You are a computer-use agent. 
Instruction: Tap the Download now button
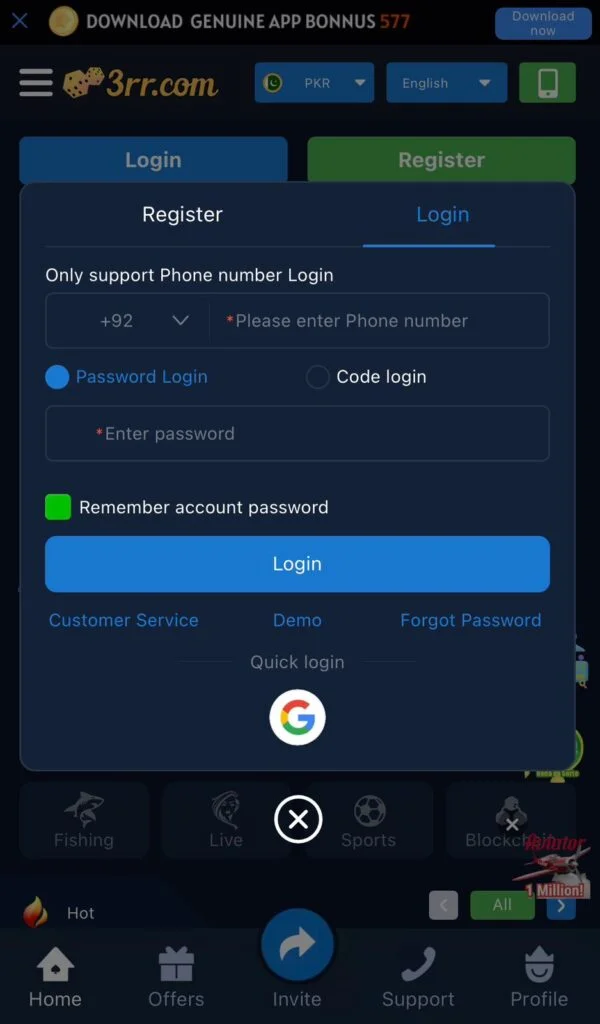[x=543, y=23]
